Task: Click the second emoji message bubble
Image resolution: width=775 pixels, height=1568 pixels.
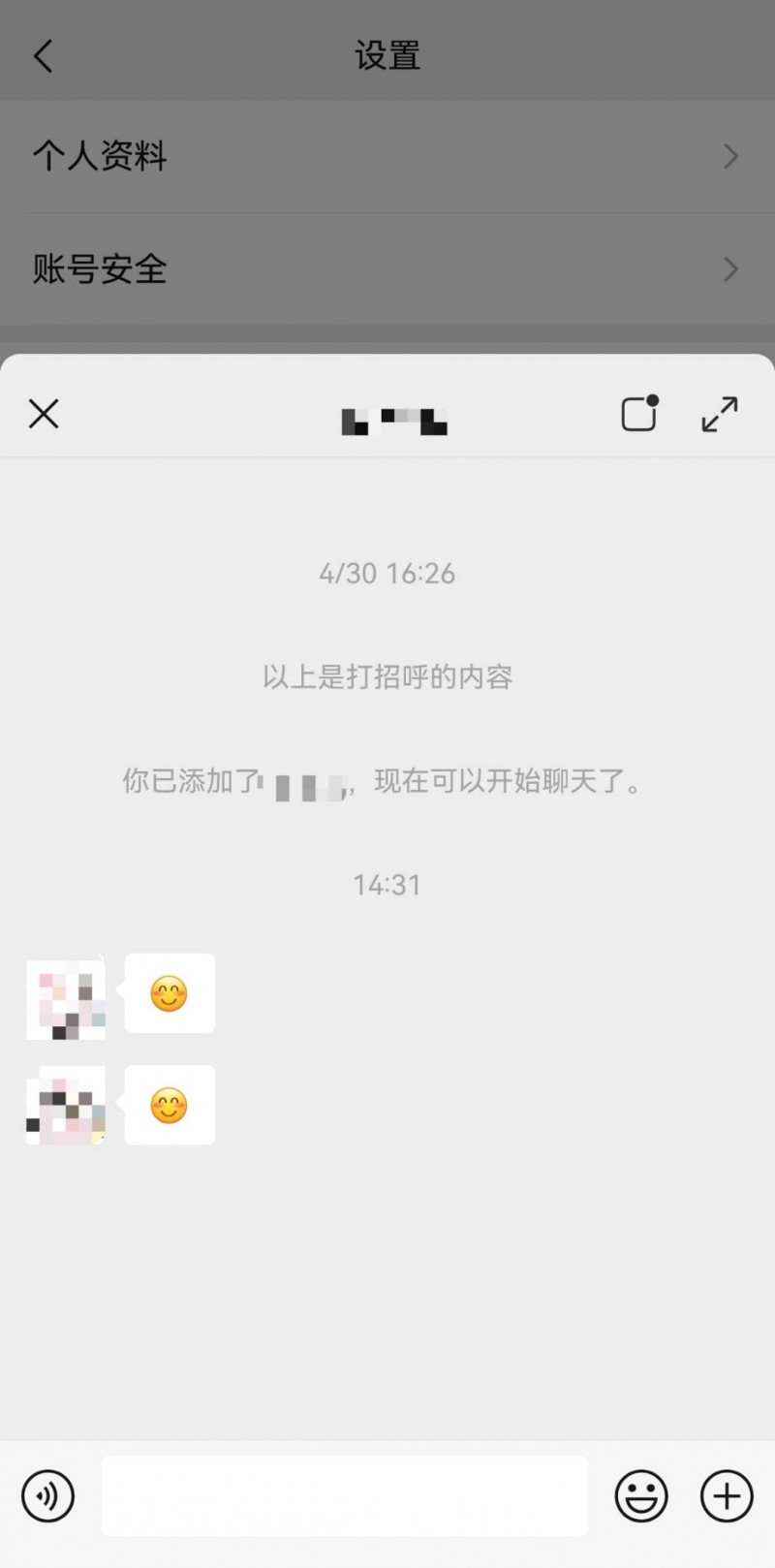Action: (170, 1106)
